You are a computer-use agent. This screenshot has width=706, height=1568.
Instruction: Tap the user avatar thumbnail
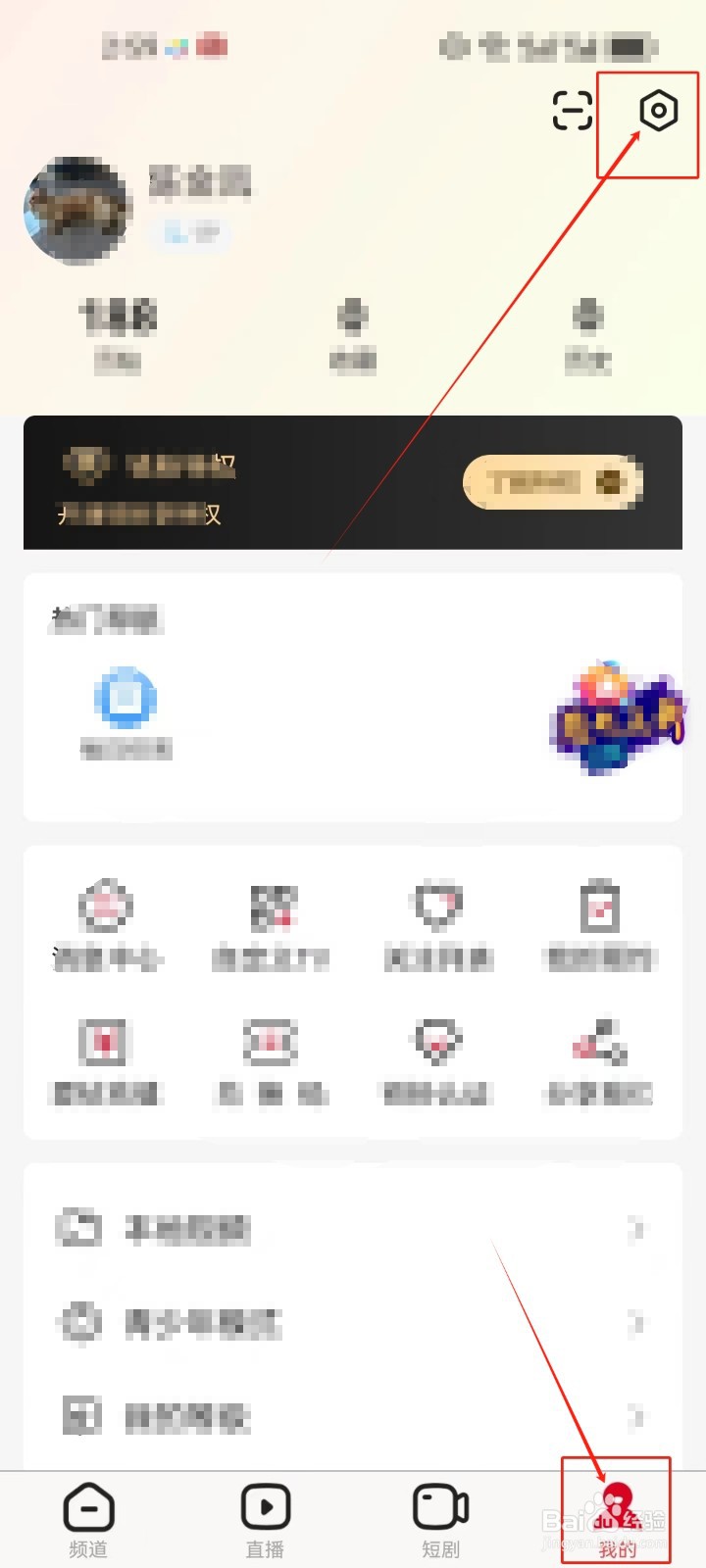(x=78, y=209)
